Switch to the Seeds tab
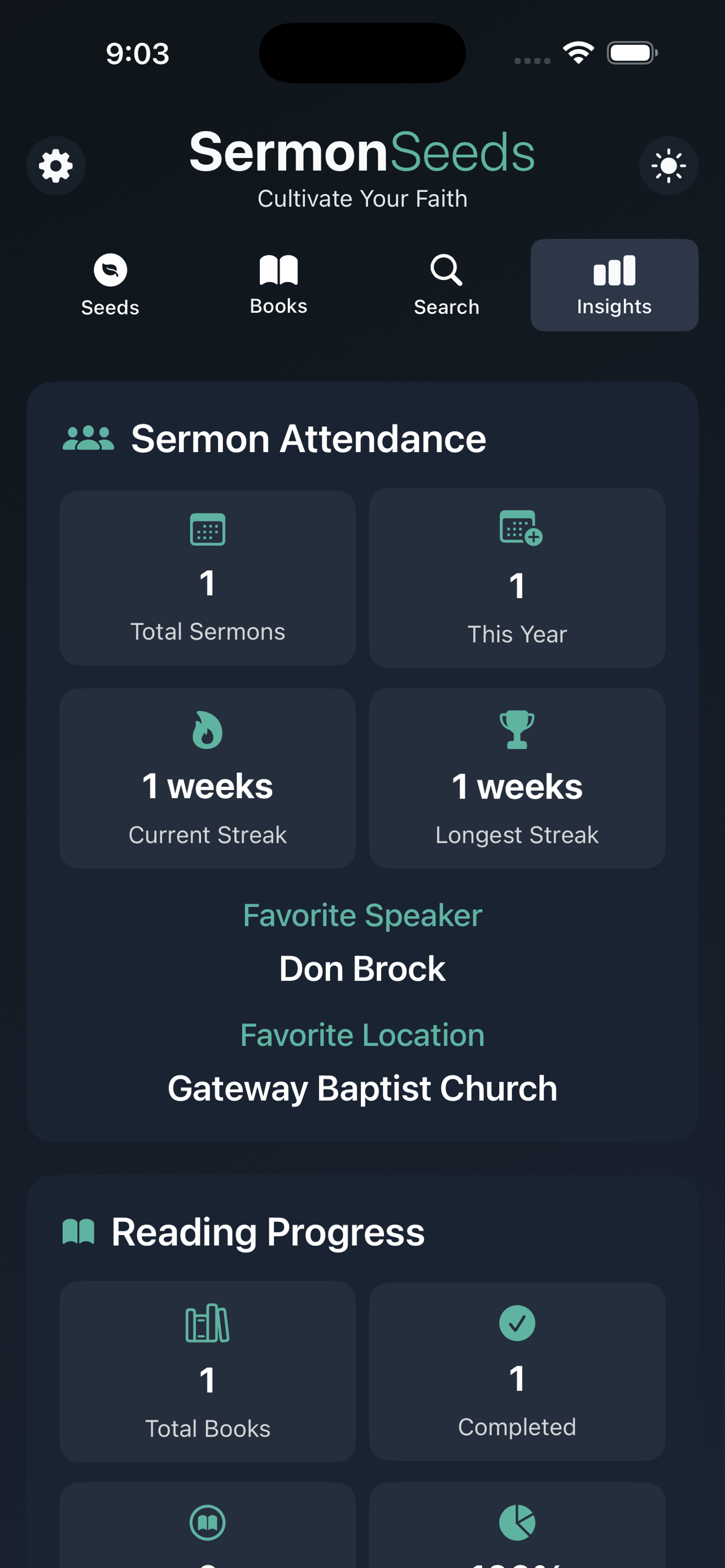Viewport: 725px width, 1568px height. click(x=110, y=284)
